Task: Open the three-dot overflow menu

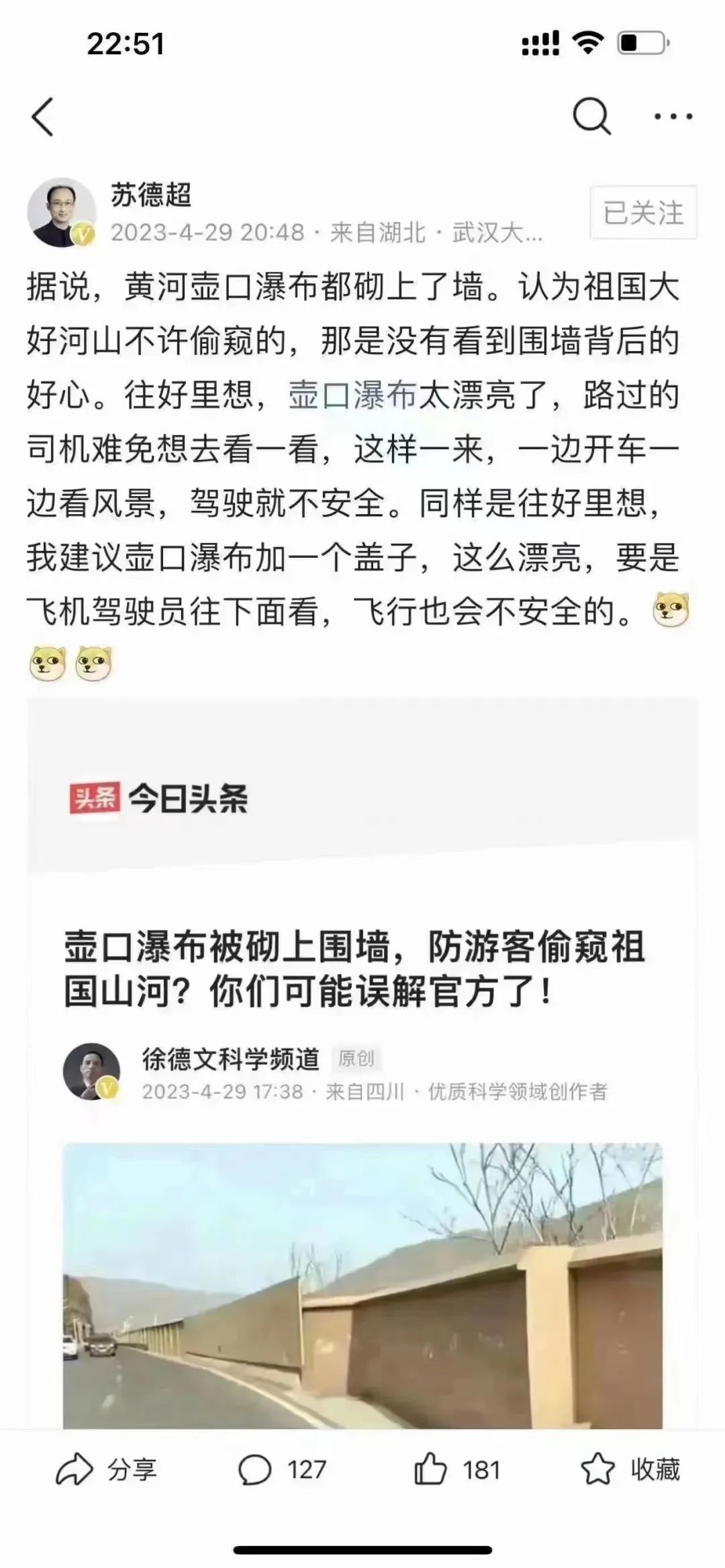Action: (x=673, y=117)
